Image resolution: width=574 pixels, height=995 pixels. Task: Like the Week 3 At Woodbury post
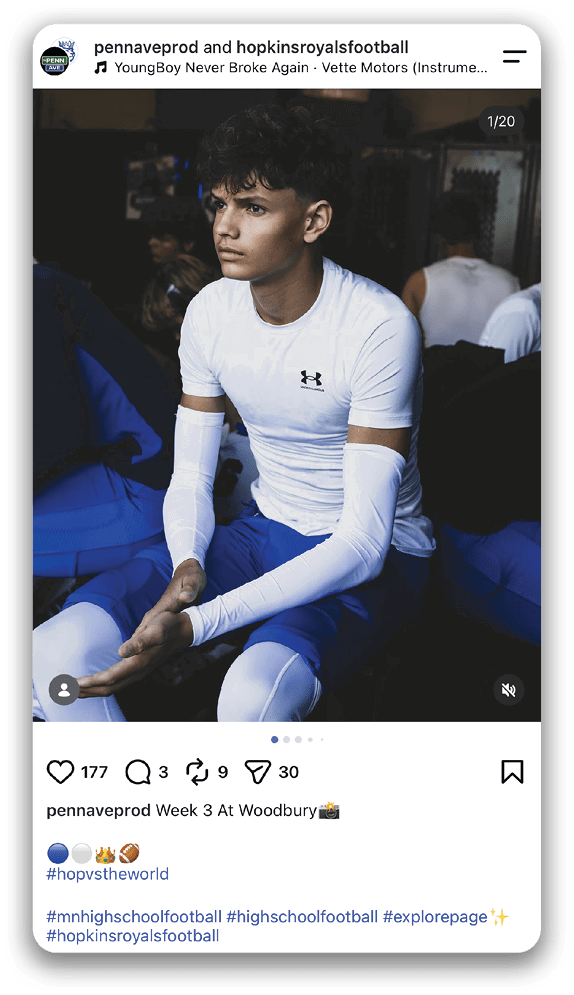(61, 772)
